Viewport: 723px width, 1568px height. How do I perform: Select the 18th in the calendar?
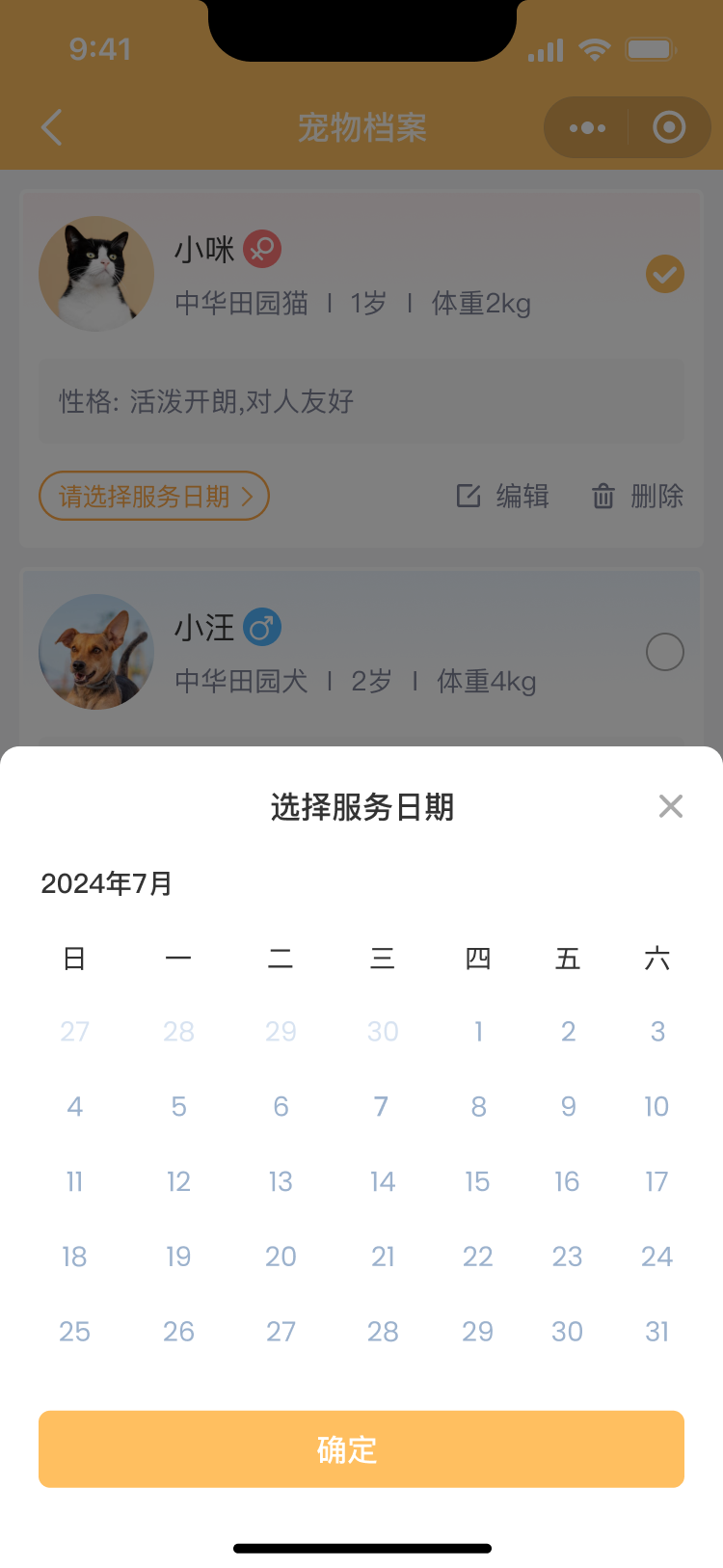pos(74,1257)
